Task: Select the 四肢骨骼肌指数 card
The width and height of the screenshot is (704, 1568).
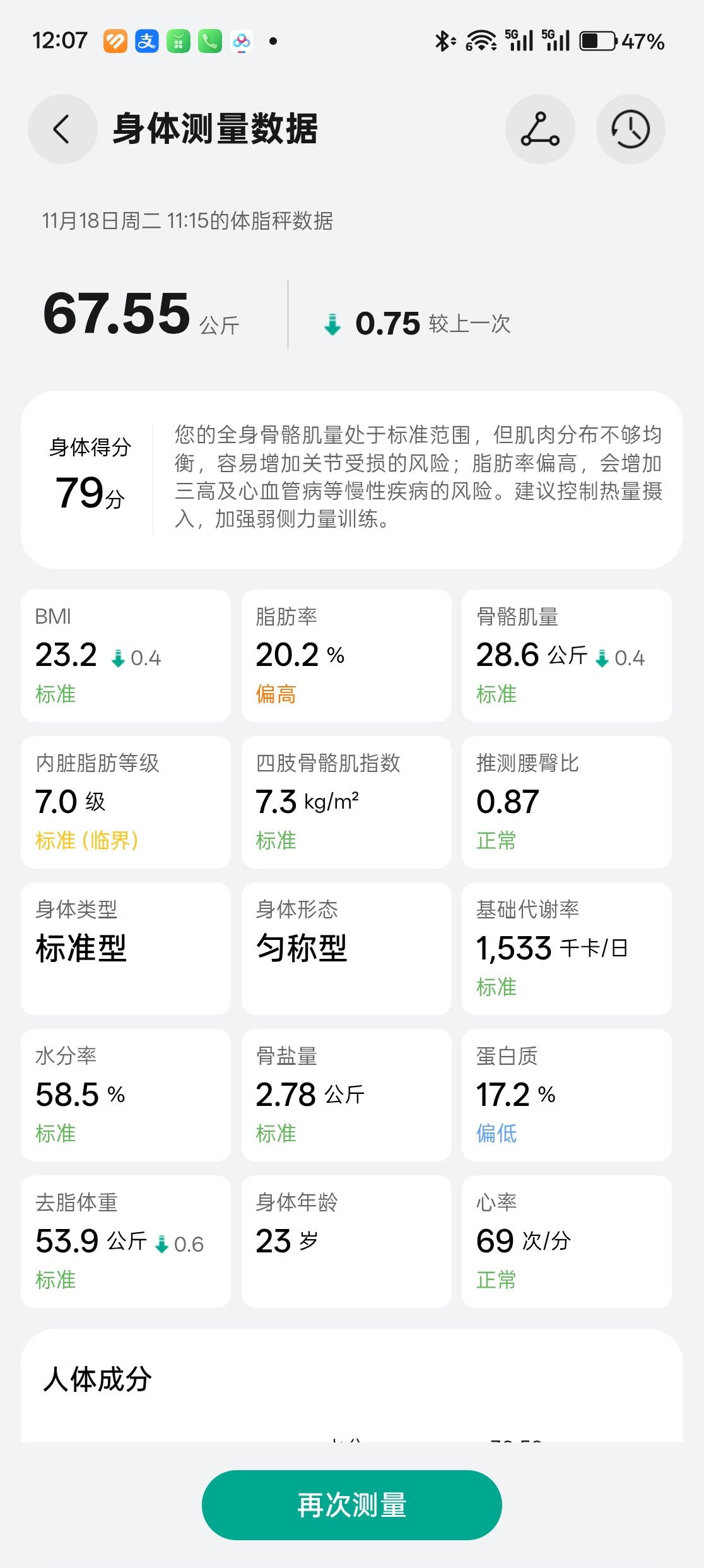Action: (x=346, y=802)
